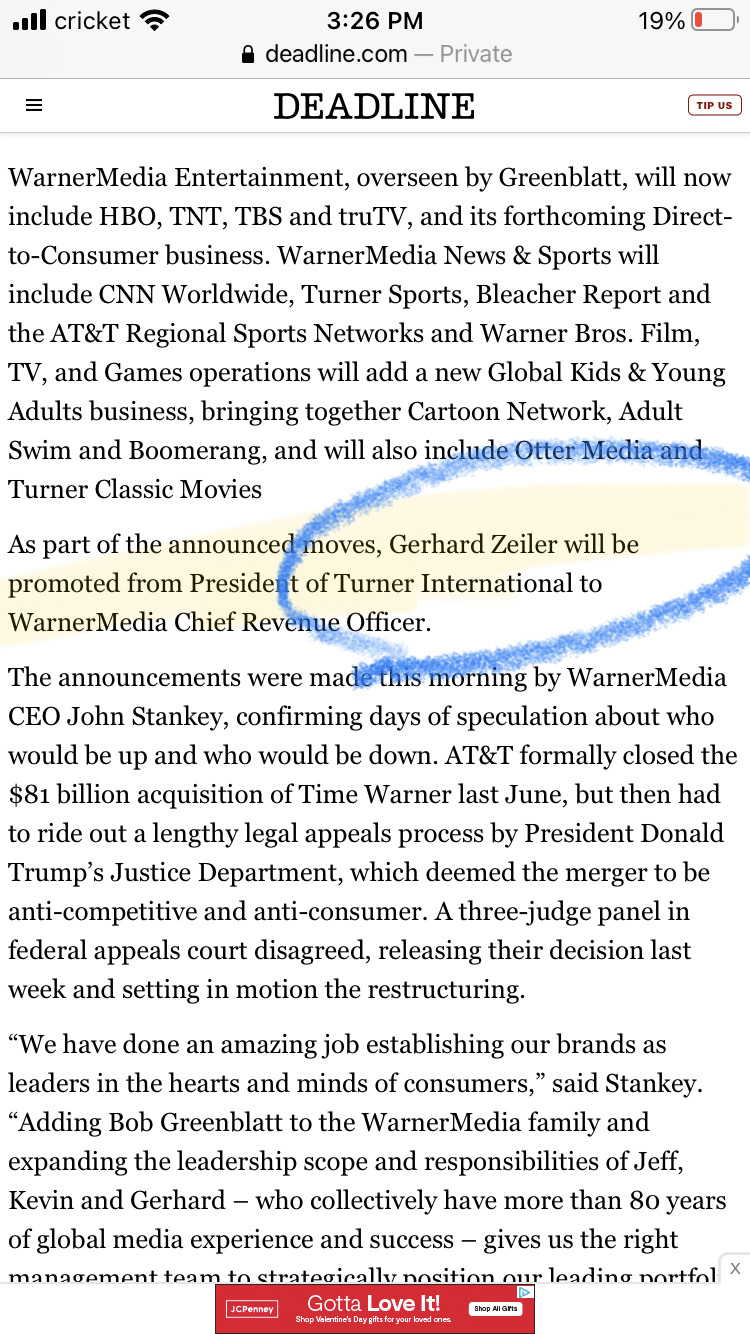The image size is (750, 1334).
Task: Go to Deadline home via logo
Action: click(374, 106)
